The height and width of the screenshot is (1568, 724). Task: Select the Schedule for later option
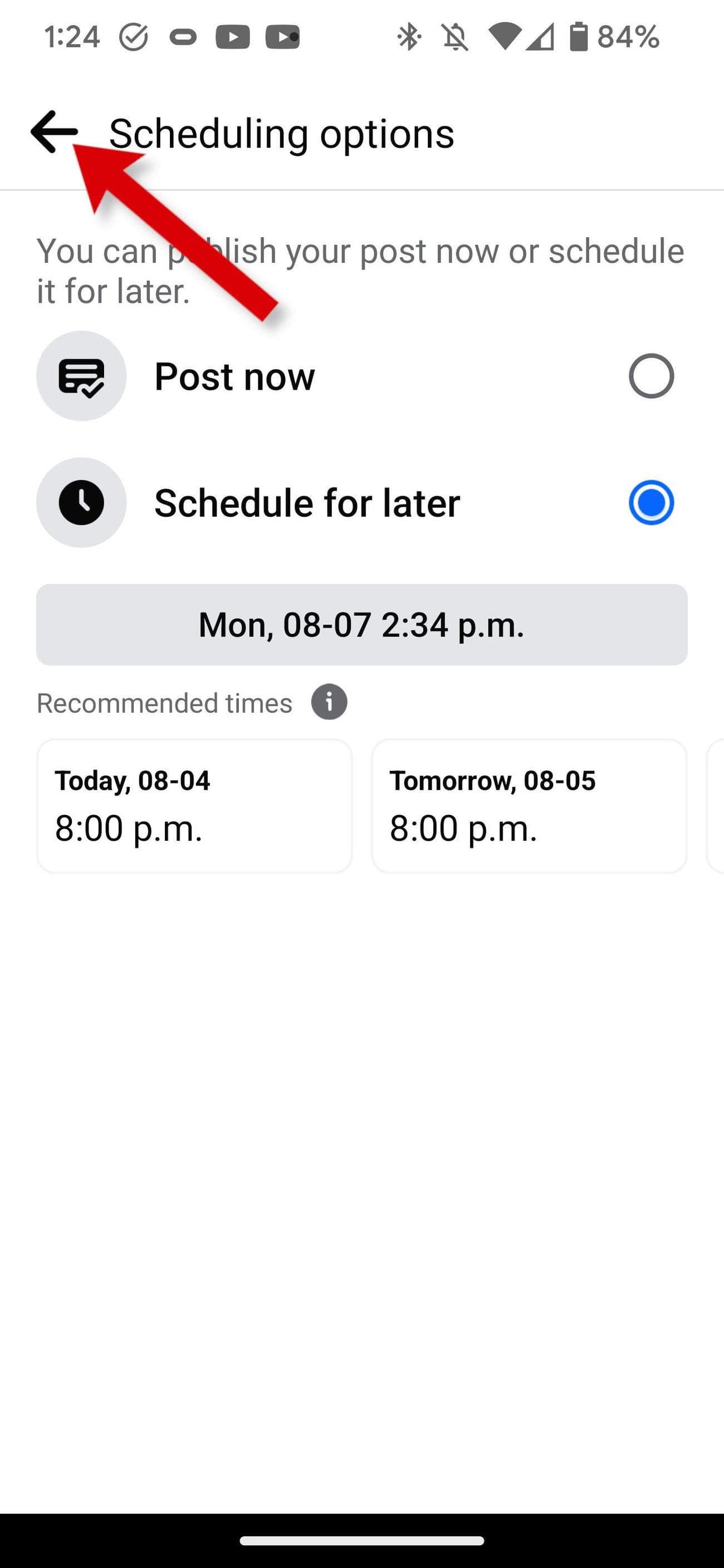click(x=651, y=503)
